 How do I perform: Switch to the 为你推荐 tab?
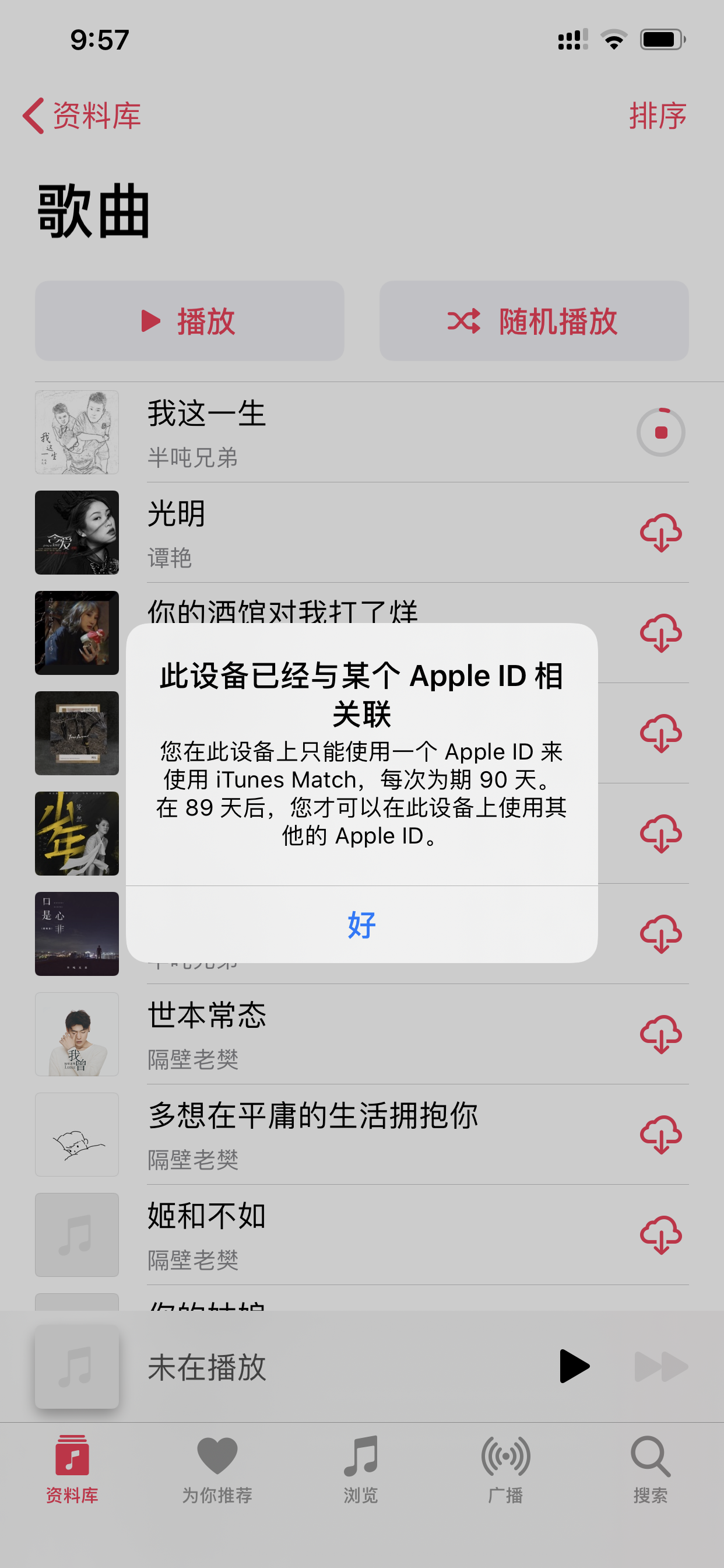[x=217, y=1468]
